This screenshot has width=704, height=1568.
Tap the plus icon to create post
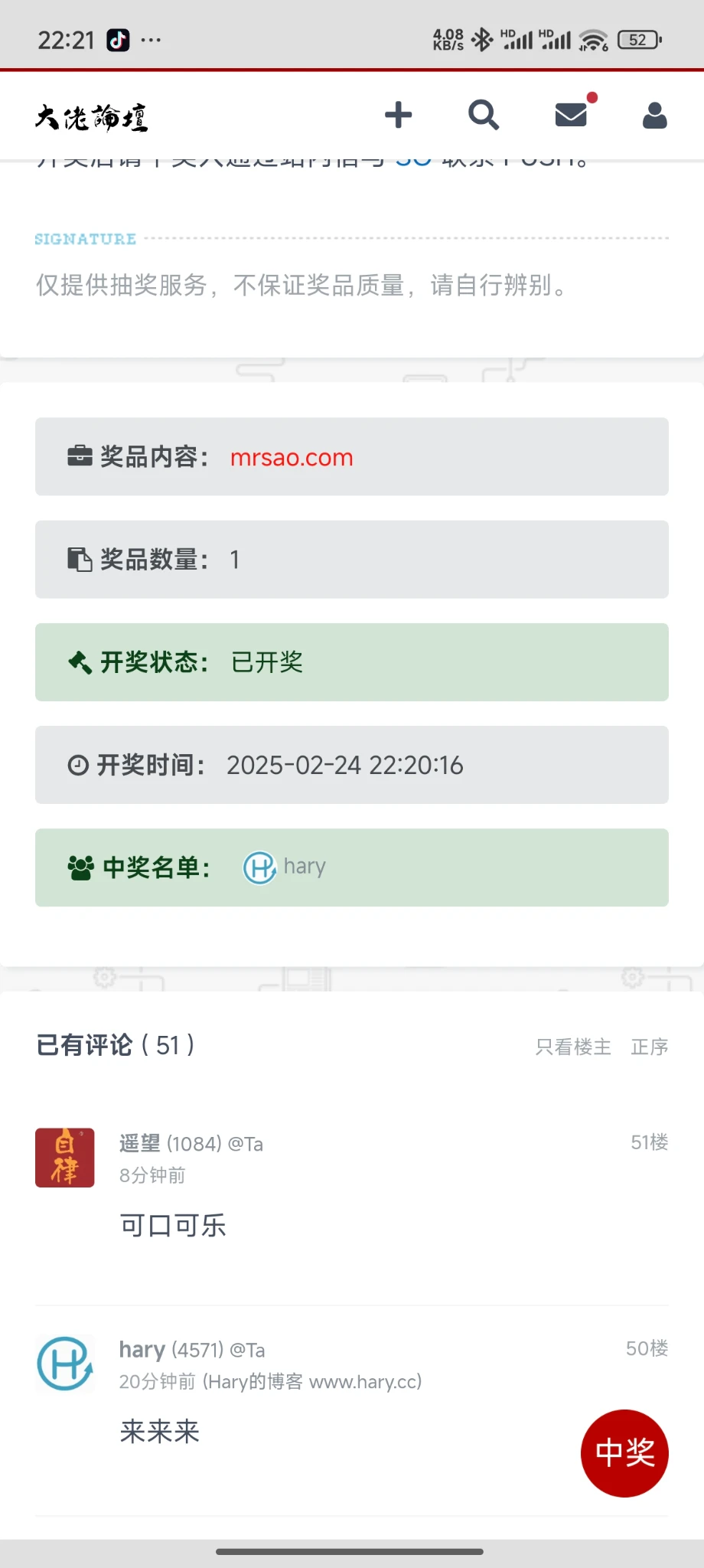click(x=398, y=116)
